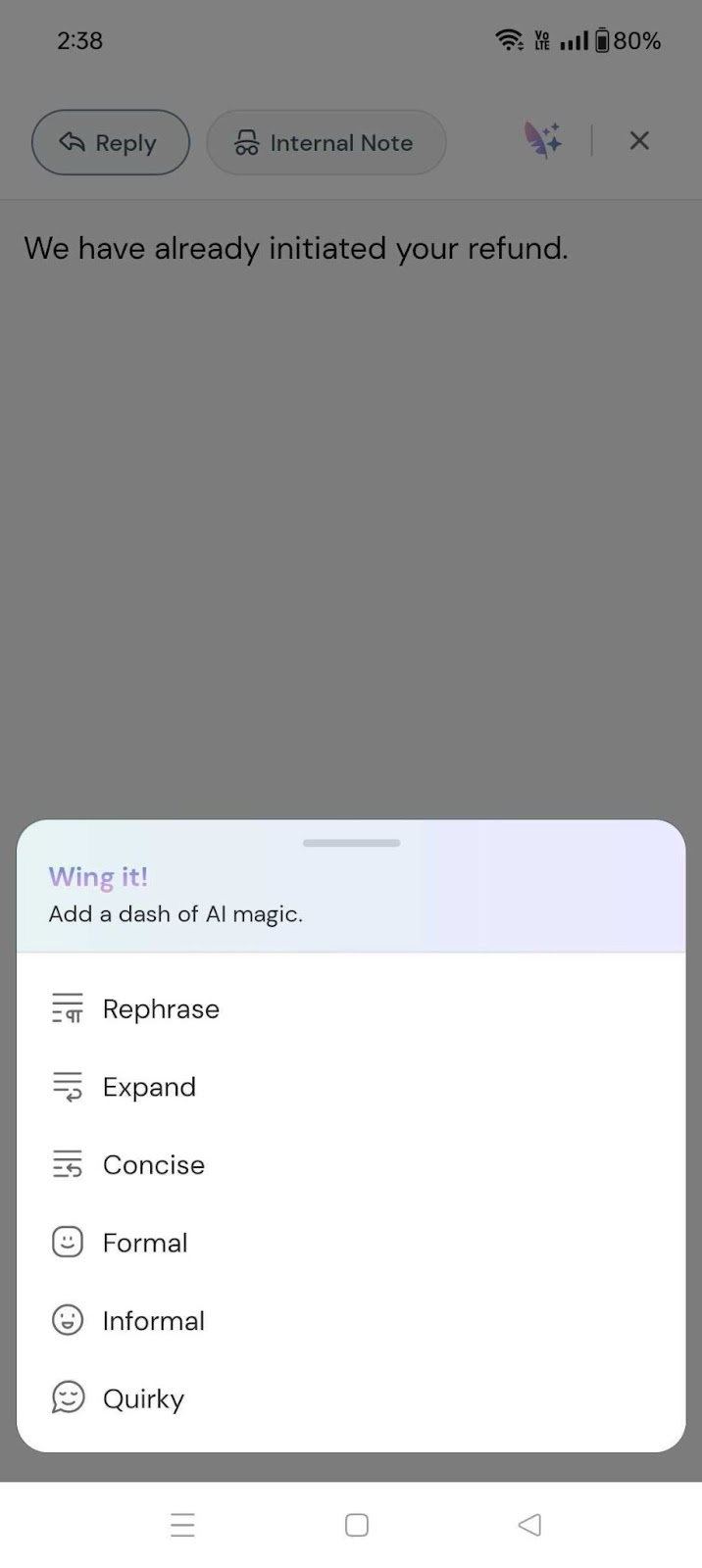Go to the home screen
This screenshot has width=702, height=1568.
357,1525
